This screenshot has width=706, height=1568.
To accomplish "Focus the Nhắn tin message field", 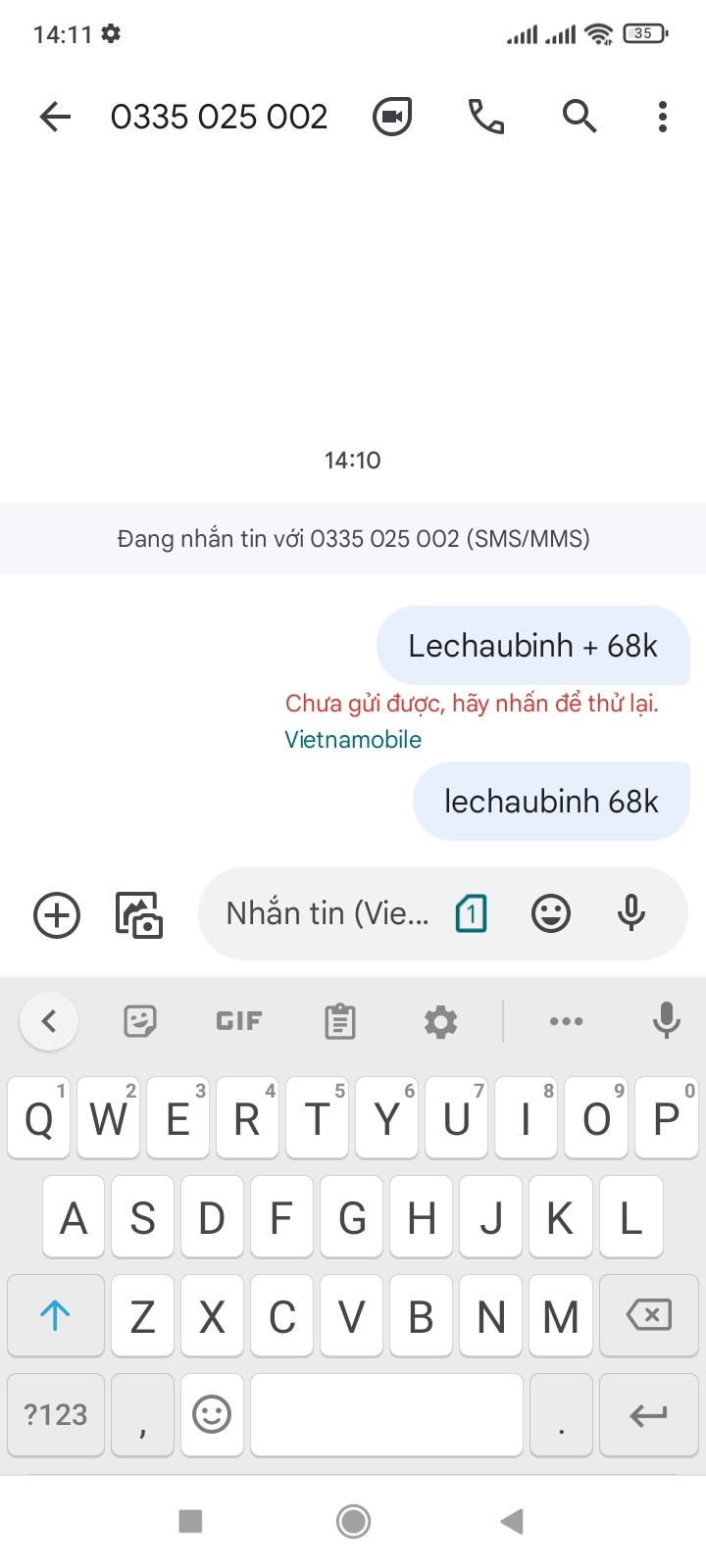I will pyautogui.click(x=327, y=914).
